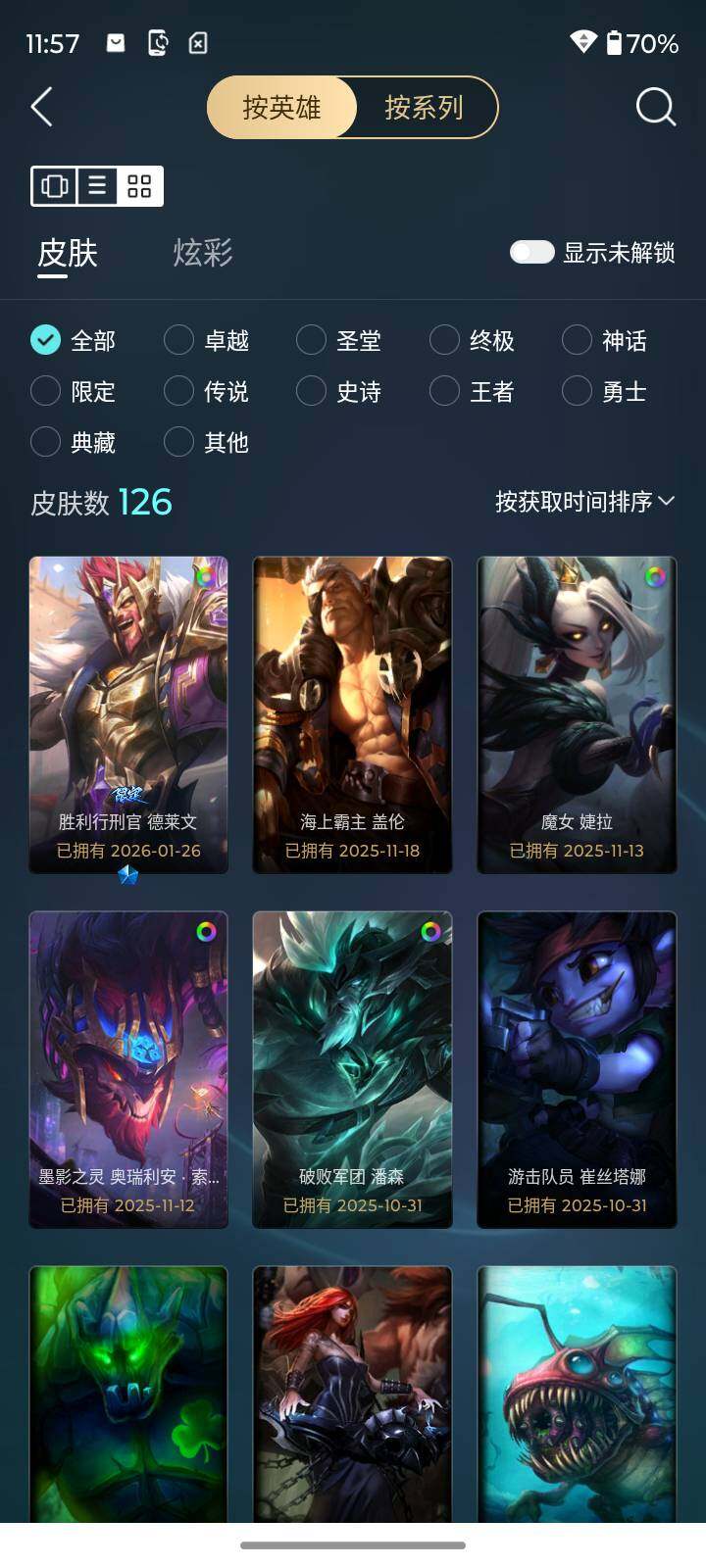Open the 破败军团 潘森 skin card
The image size is (706, 1568).
(x=352, y=1069)
